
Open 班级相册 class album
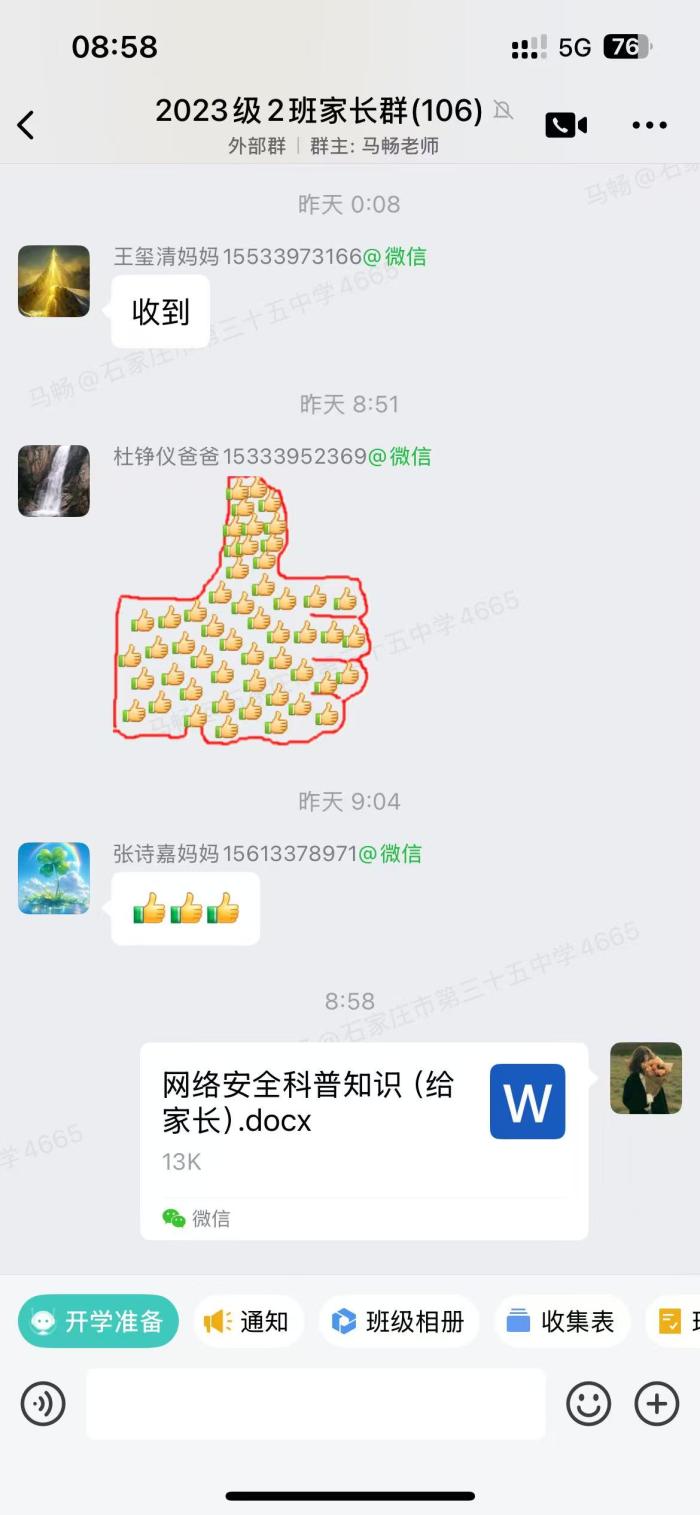[399, 1321]
